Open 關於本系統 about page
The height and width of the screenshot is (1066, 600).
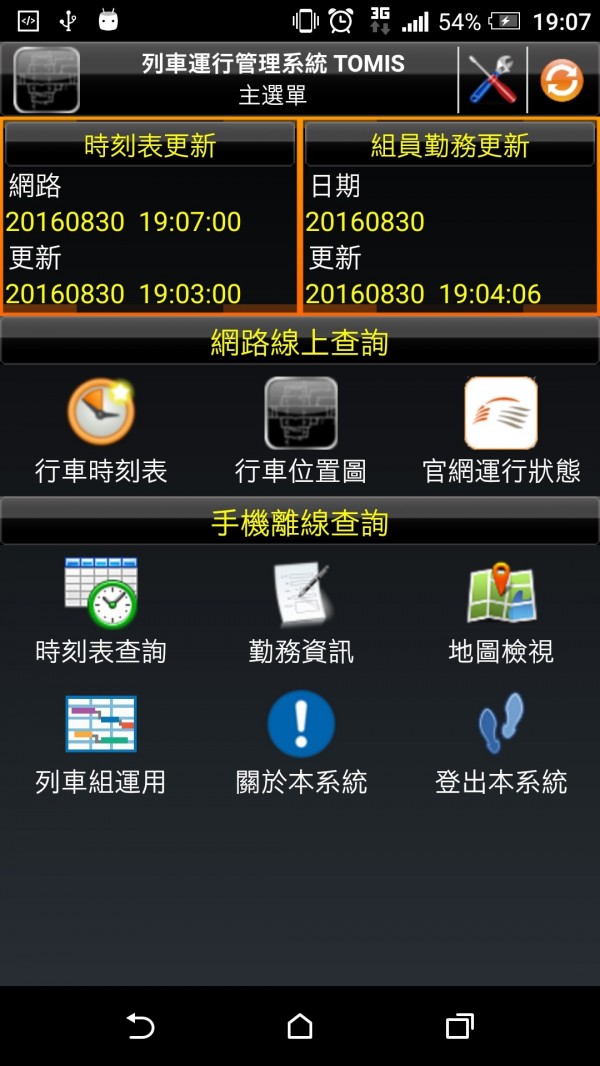(x=300, y=740)
